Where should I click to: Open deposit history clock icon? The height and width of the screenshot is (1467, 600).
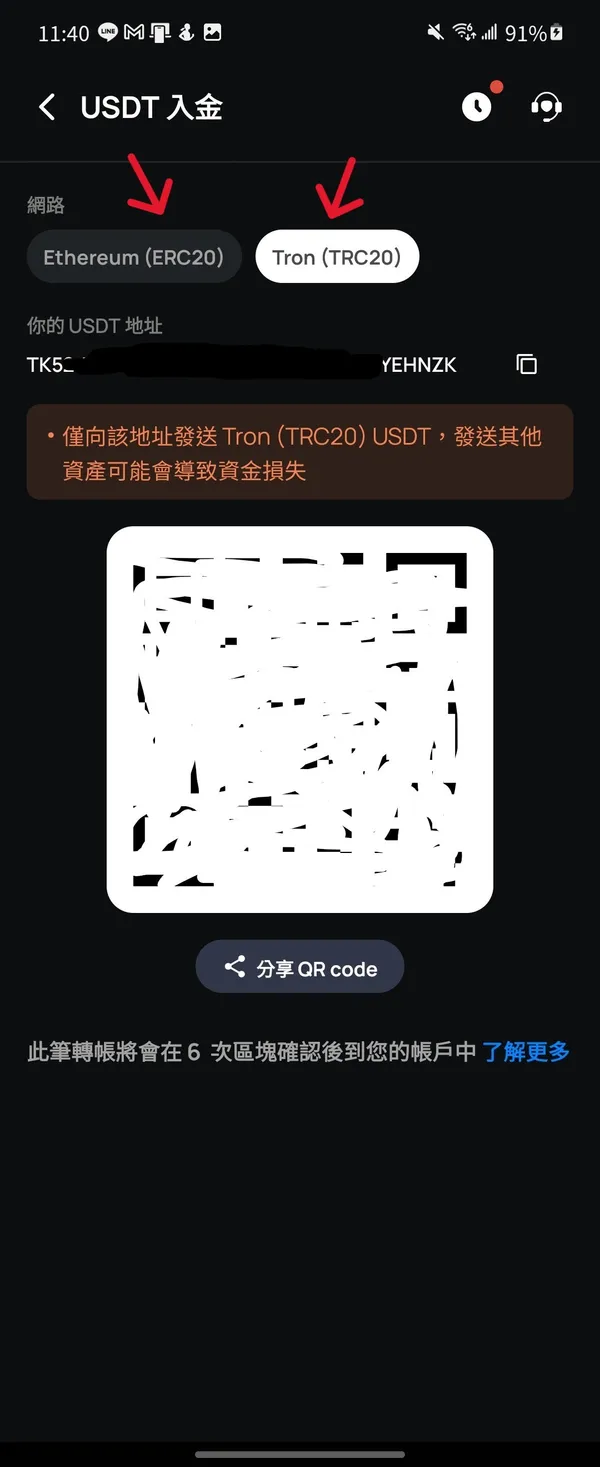point(477,106)
